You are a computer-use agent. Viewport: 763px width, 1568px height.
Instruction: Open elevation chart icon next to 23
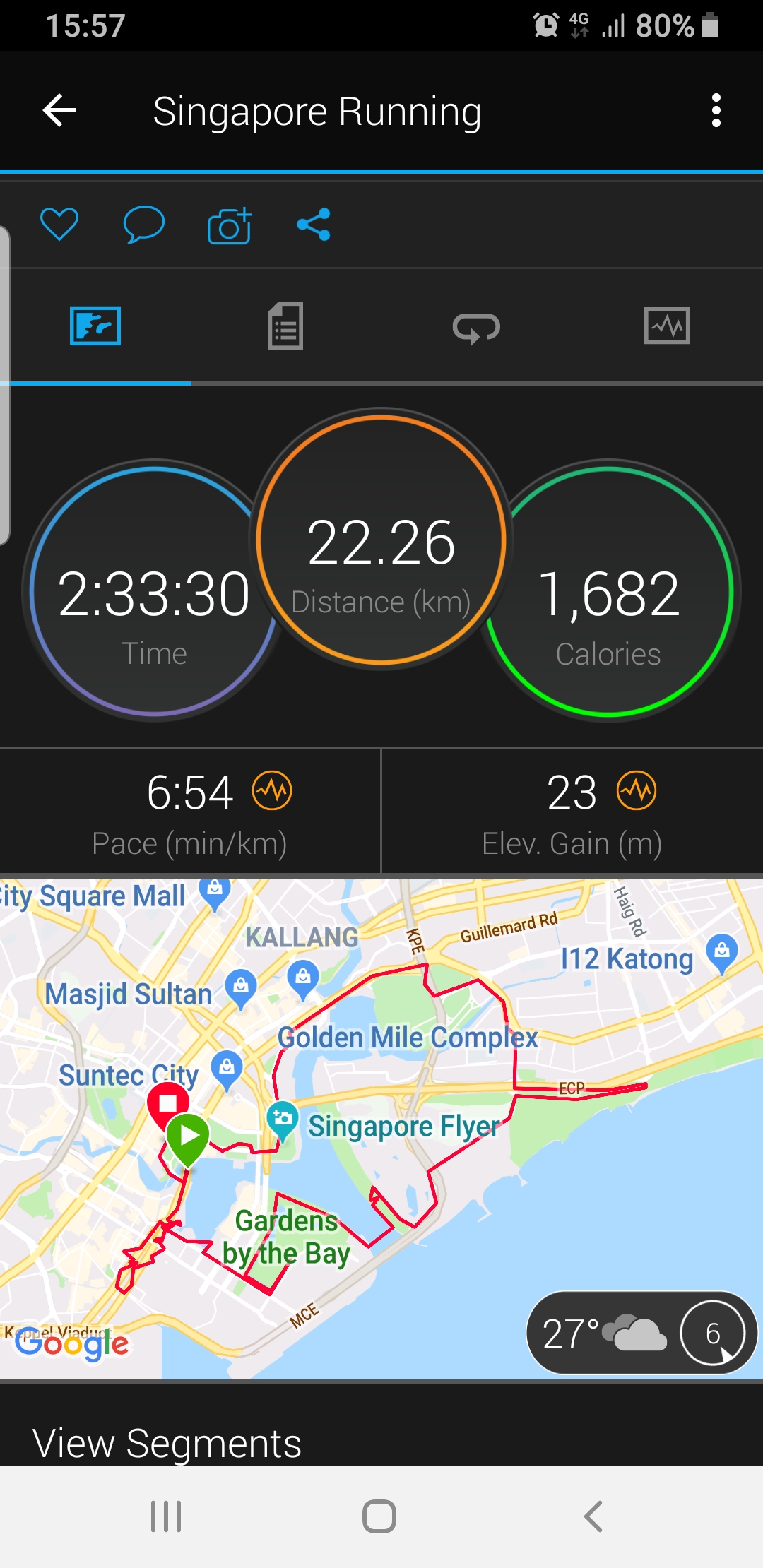(x=637, y=791)
